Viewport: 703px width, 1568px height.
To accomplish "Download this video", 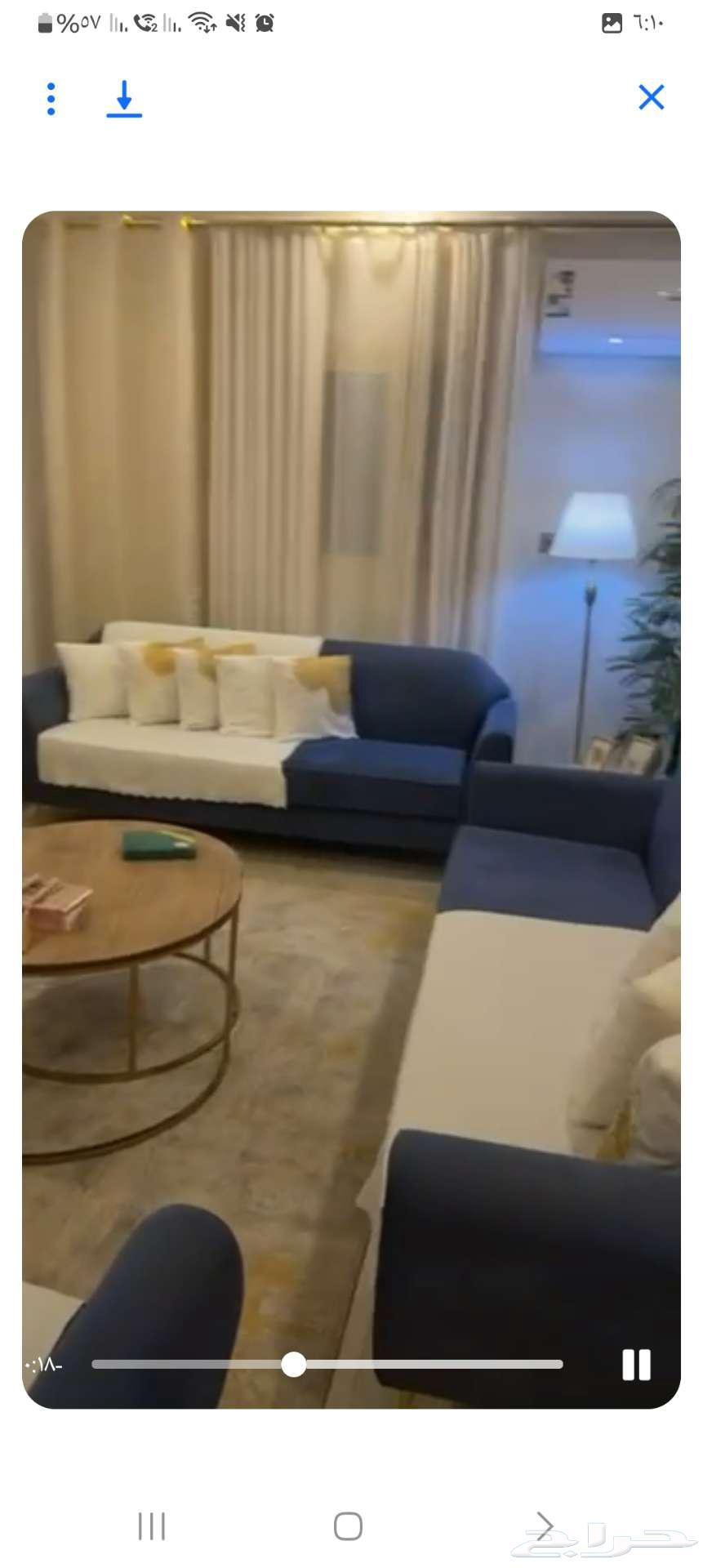I will pos(124,99).
